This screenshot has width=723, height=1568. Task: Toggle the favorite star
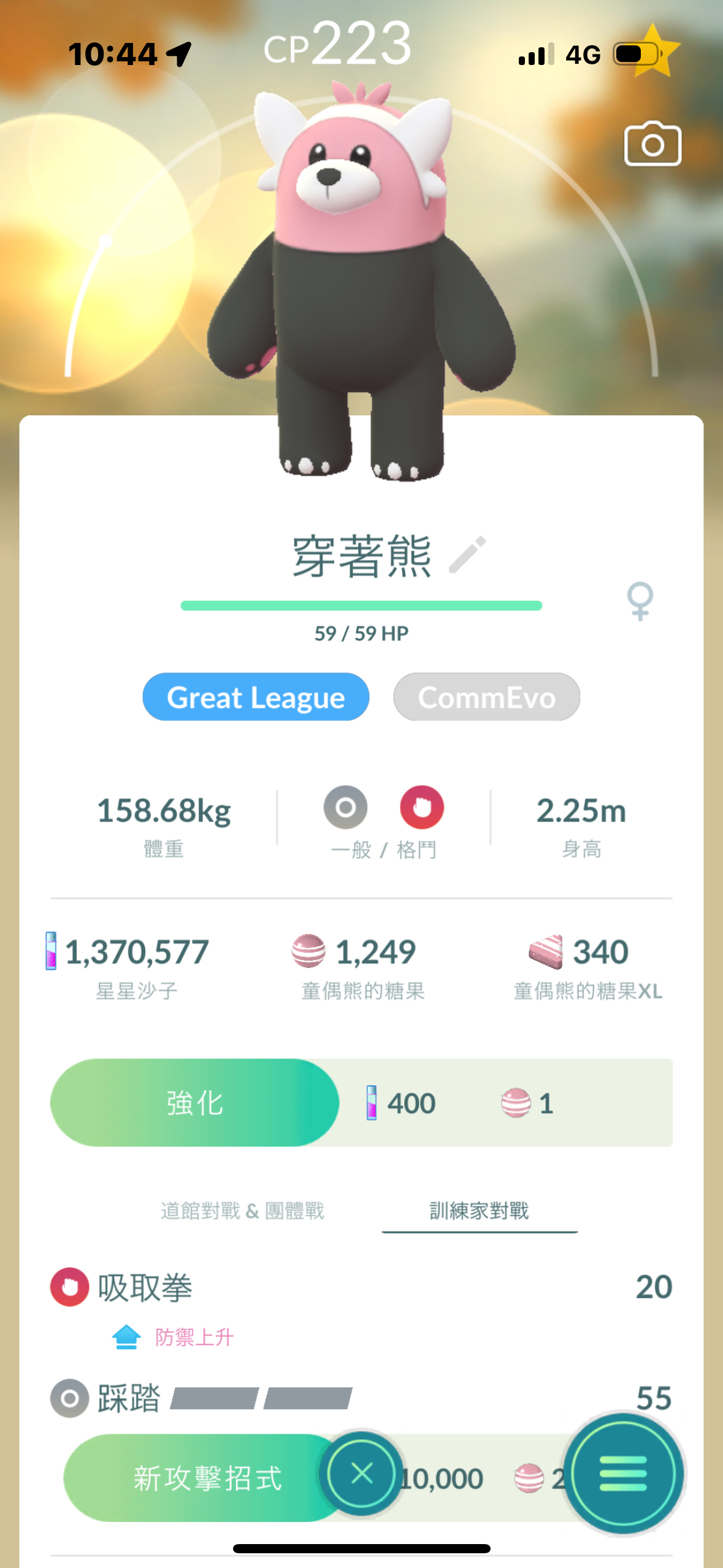[654, 53]
